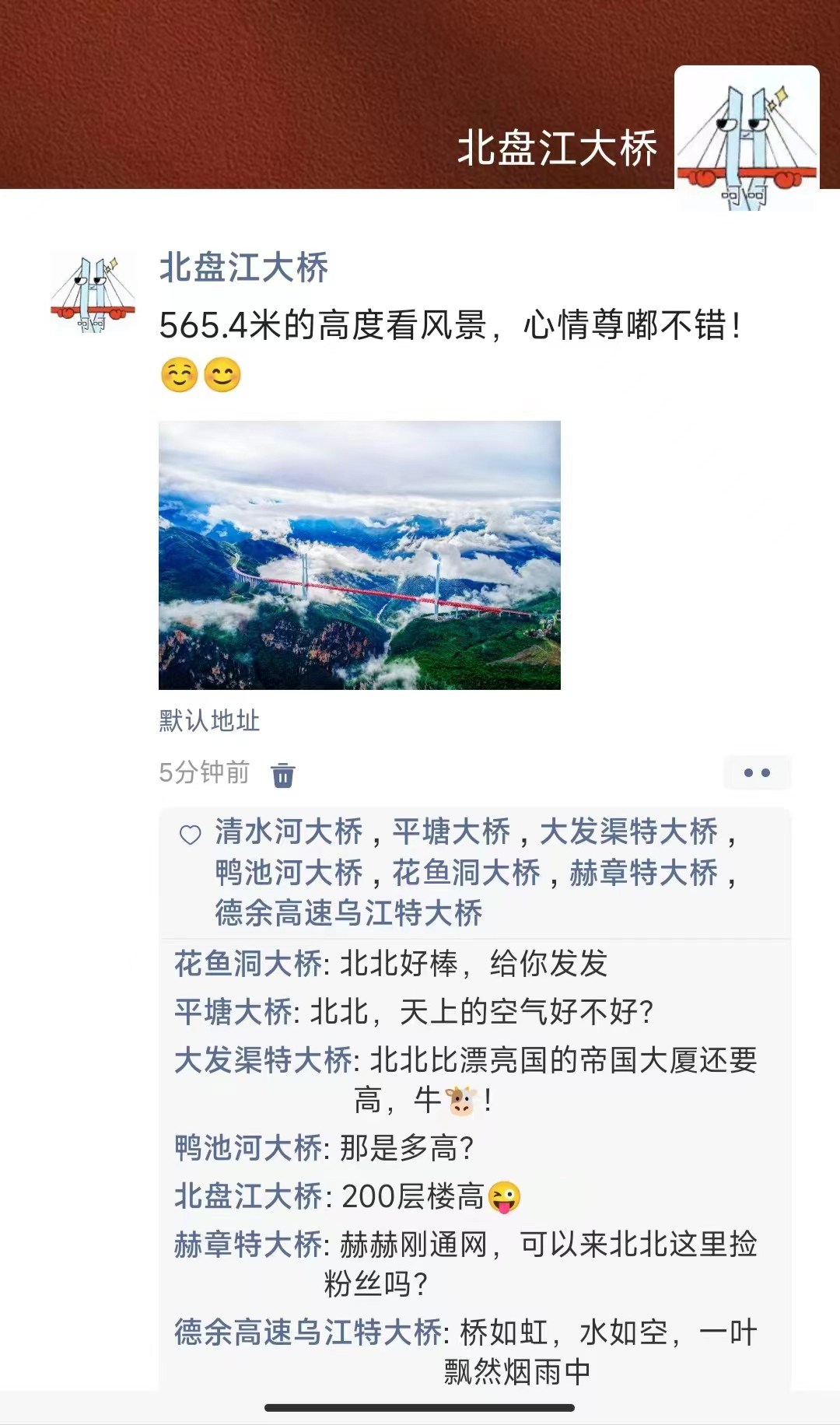Tap the post author's avatar beside the post
The height and width of the screenshot is (1425, 840).
93,293
